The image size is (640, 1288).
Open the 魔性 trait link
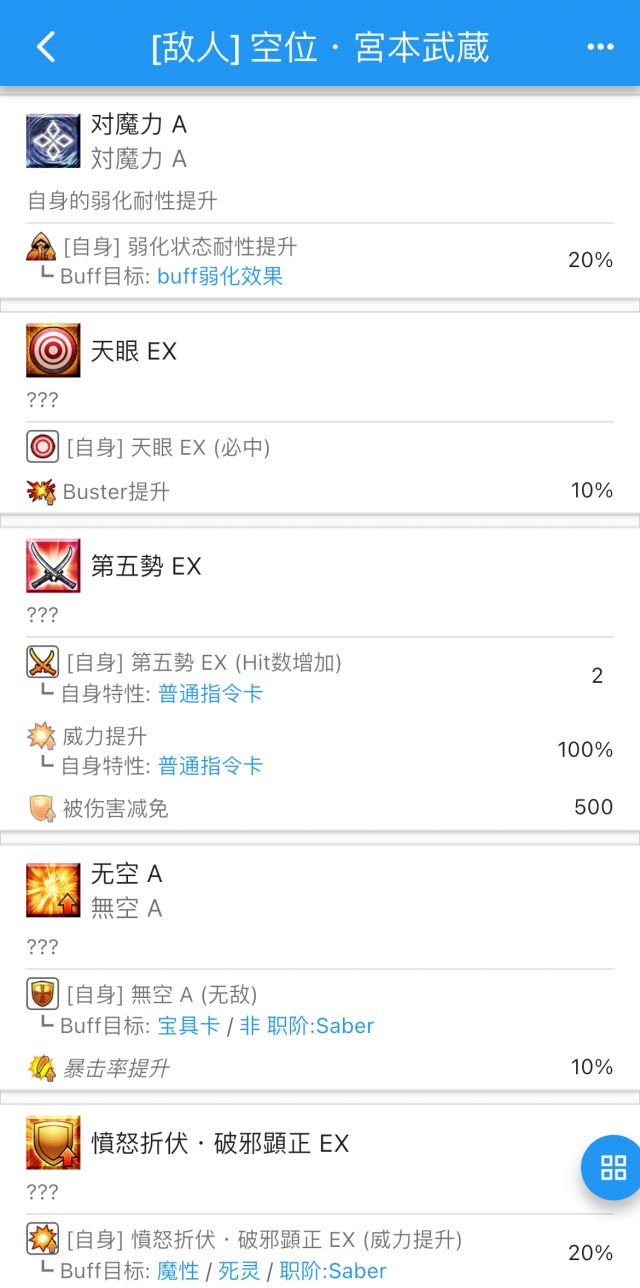pos(178,1271)
